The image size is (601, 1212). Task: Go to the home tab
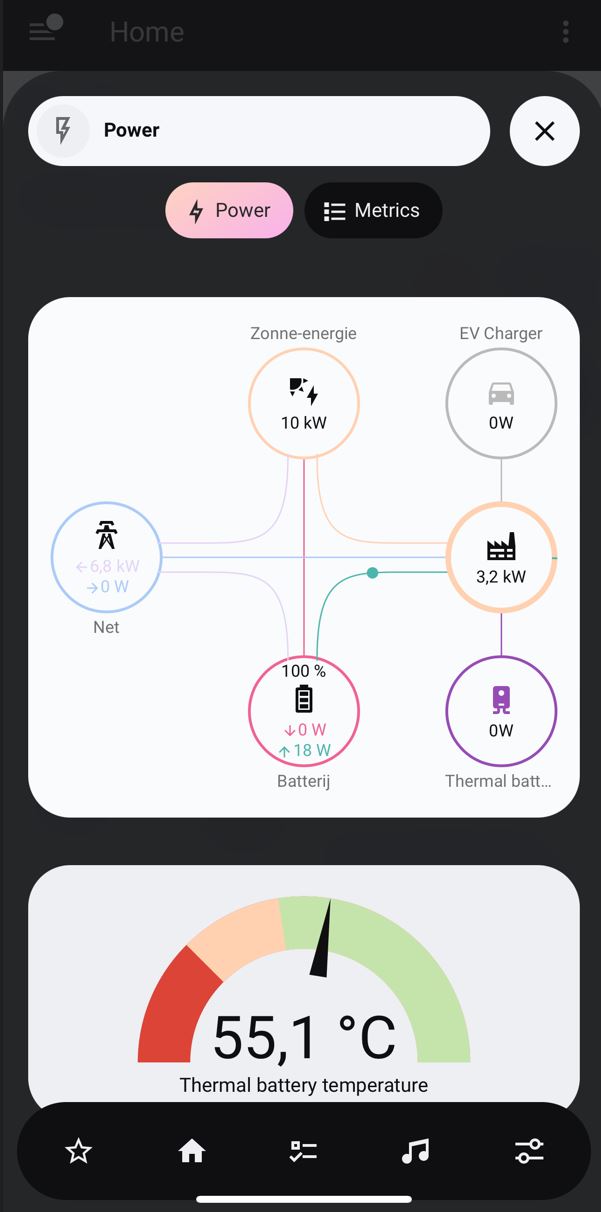click(191, 1152)
